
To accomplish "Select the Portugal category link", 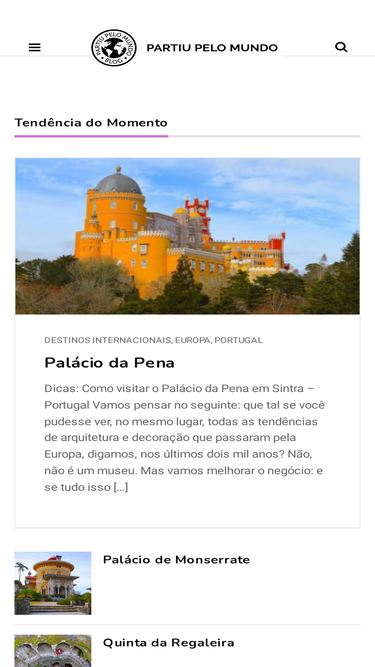I will point(239,340).
